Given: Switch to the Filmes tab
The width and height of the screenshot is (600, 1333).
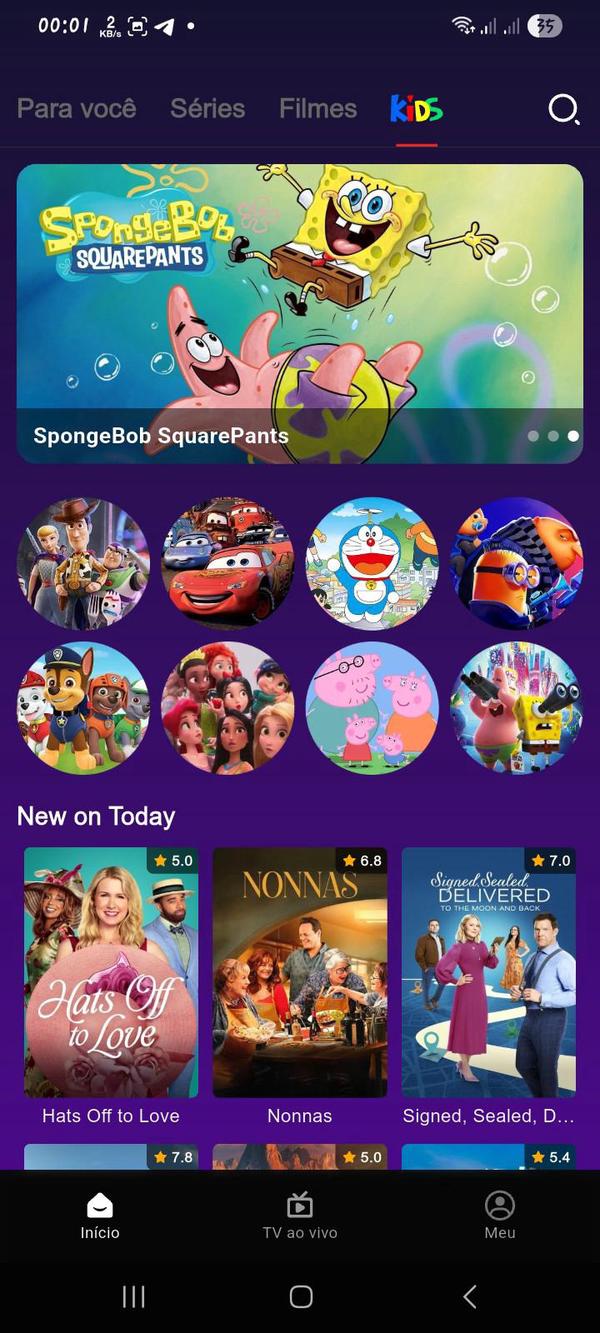Looking at the screenshot, I should [318, 108].
